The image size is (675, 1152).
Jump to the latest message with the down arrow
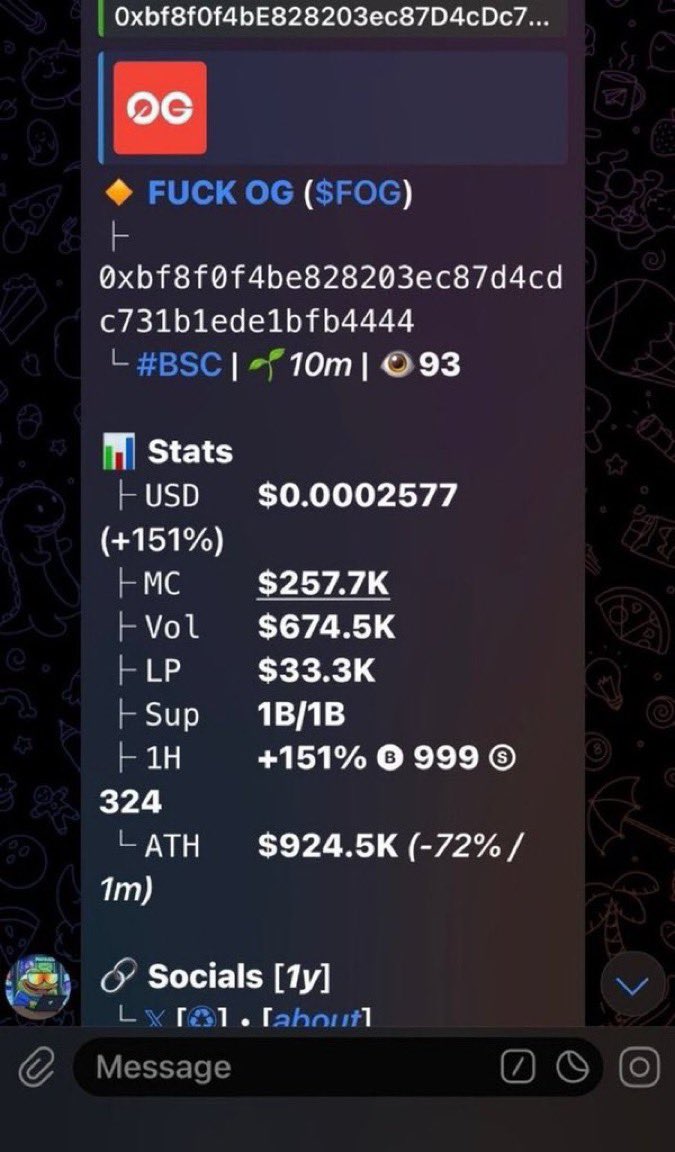click(632, 987)
